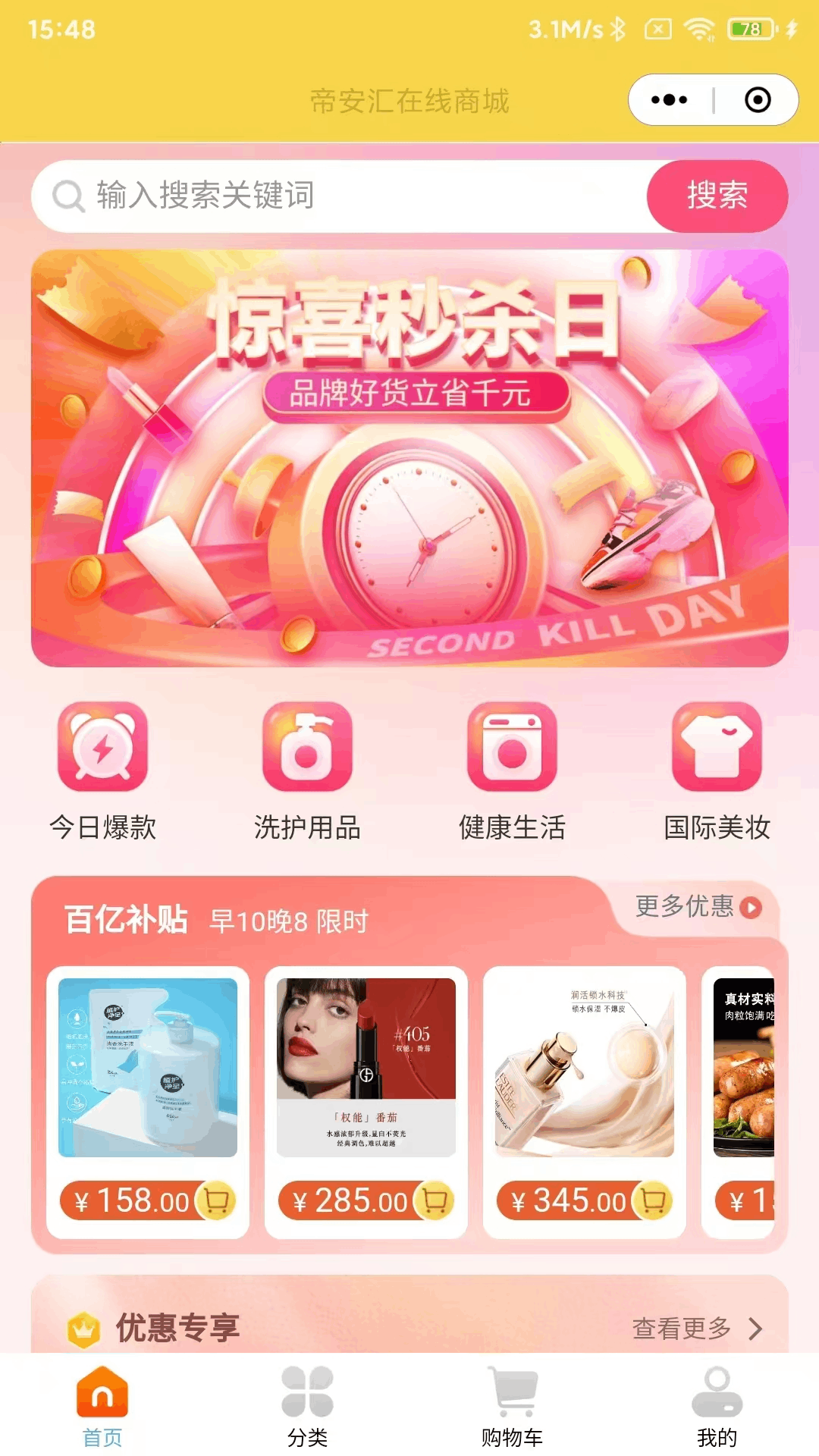Add the ¥158.00 product to cart
The width and height of the screenshot is (819, 1456).
click(216, 1200)
